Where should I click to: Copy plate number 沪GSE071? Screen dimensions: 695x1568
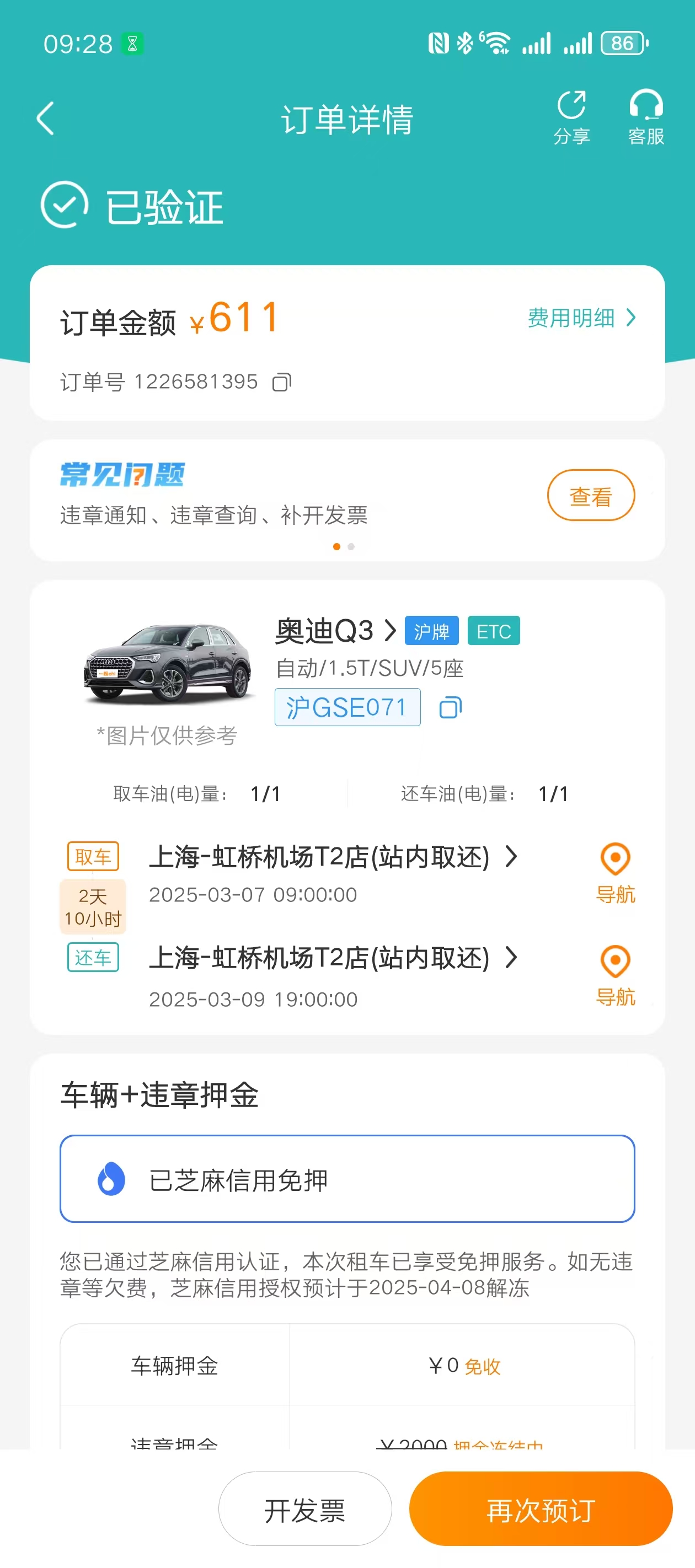(x=450, y=707)
